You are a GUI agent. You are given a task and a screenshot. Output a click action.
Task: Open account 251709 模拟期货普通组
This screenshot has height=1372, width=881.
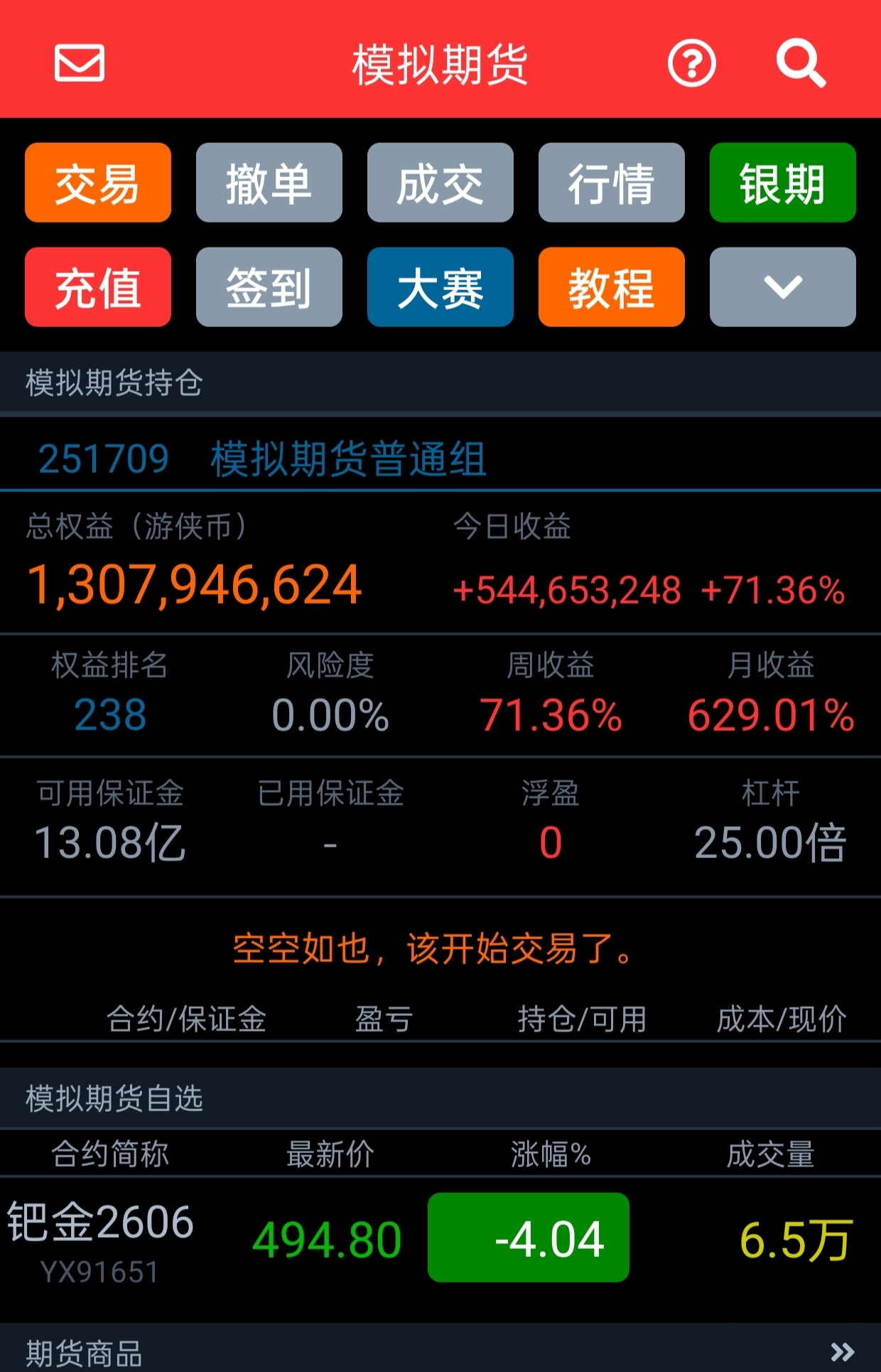[263, 459]
